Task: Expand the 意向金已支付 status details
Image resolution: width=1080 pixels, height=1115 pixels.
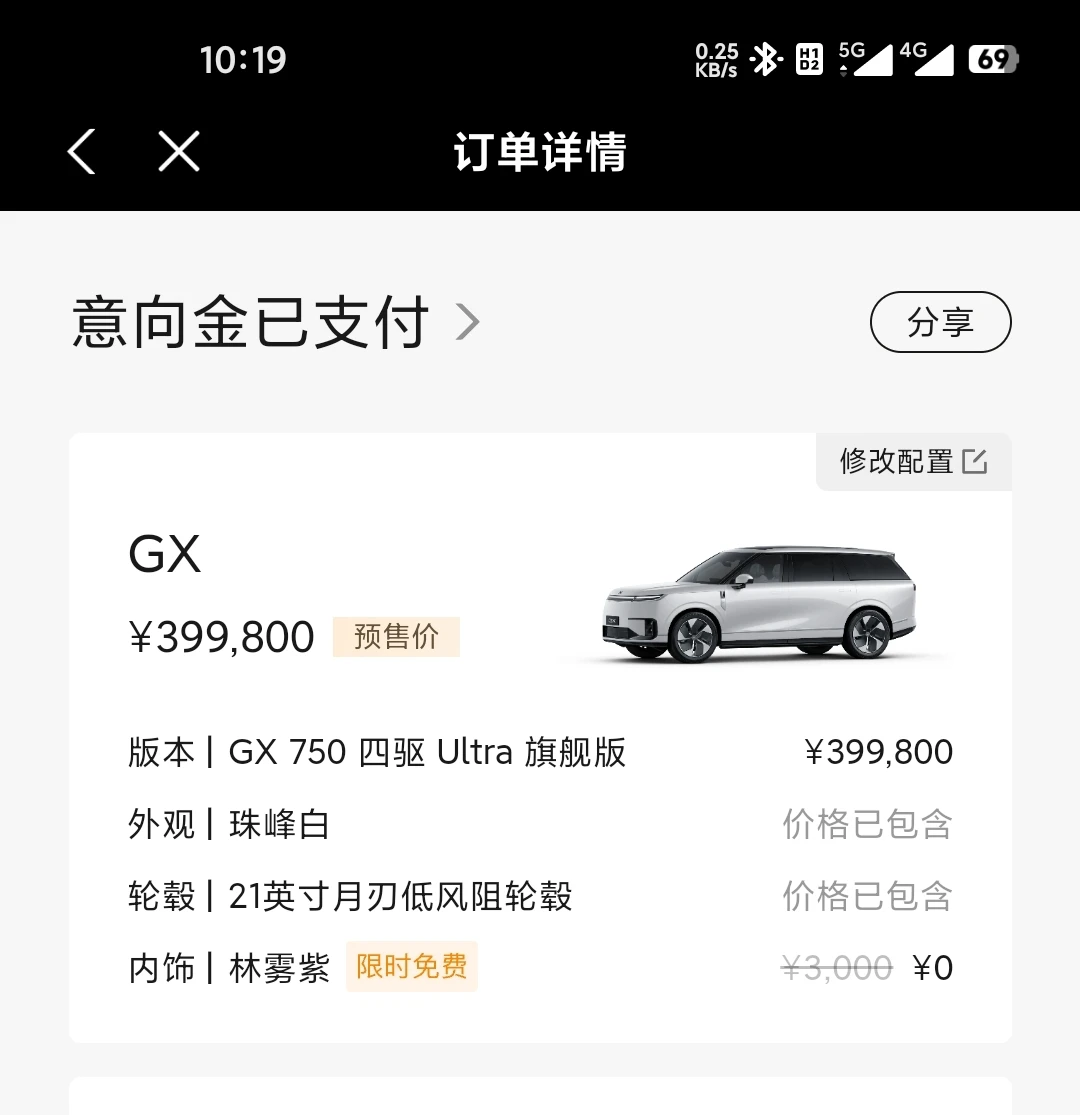Action: (276, 322)
